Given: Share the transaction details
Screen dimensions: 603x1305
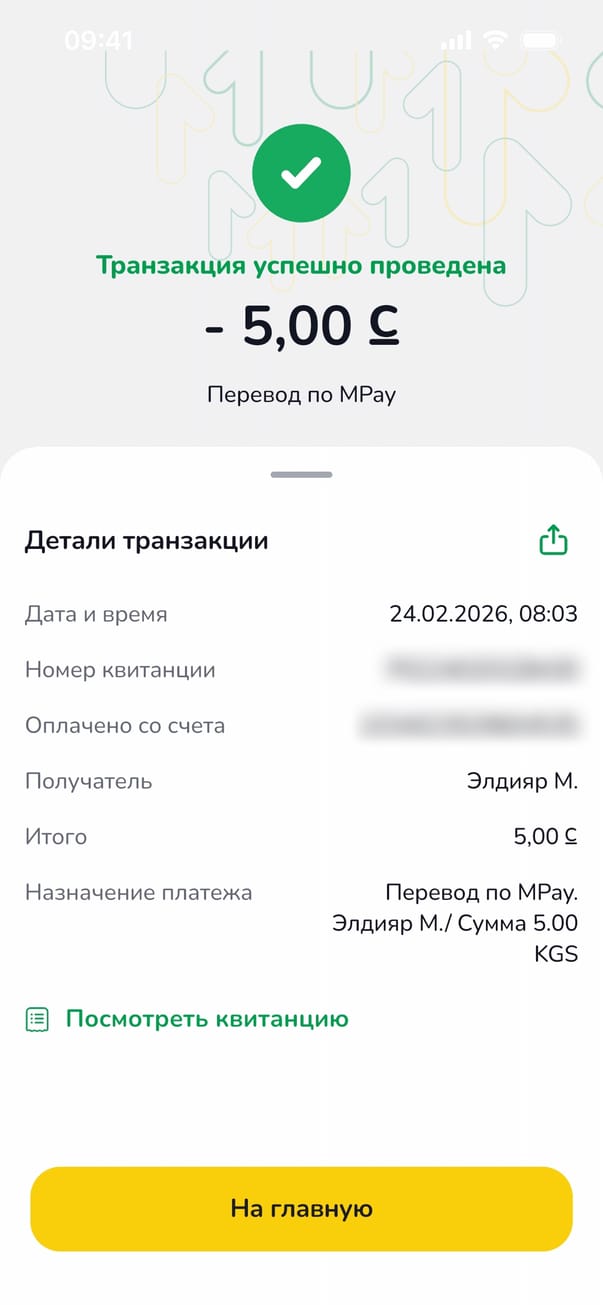Looking at the screenshot, I should coord(553,541).
